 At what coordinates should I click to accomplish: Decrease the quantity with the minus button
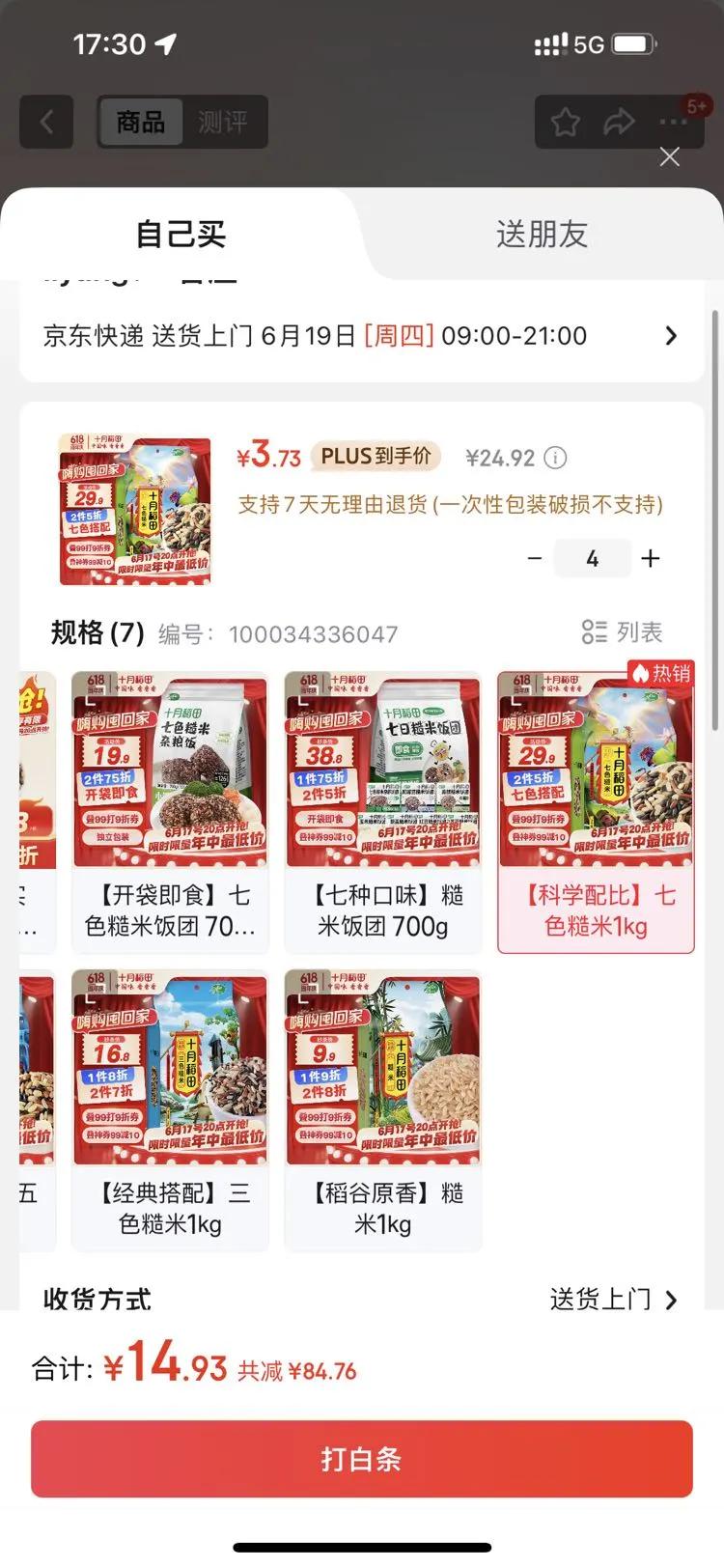coord(534,558)
